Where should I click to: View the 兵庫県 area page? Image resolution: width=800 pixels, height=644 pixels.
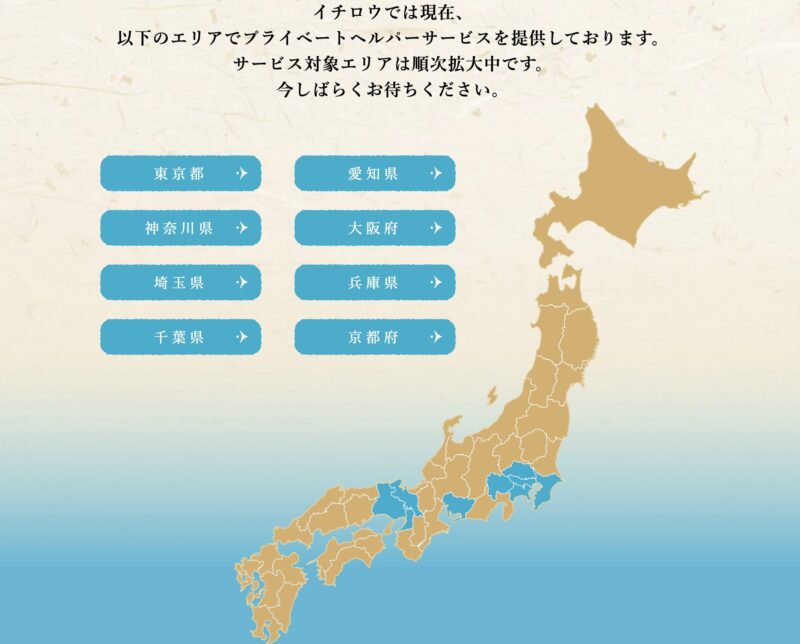[x=374, y=283]
